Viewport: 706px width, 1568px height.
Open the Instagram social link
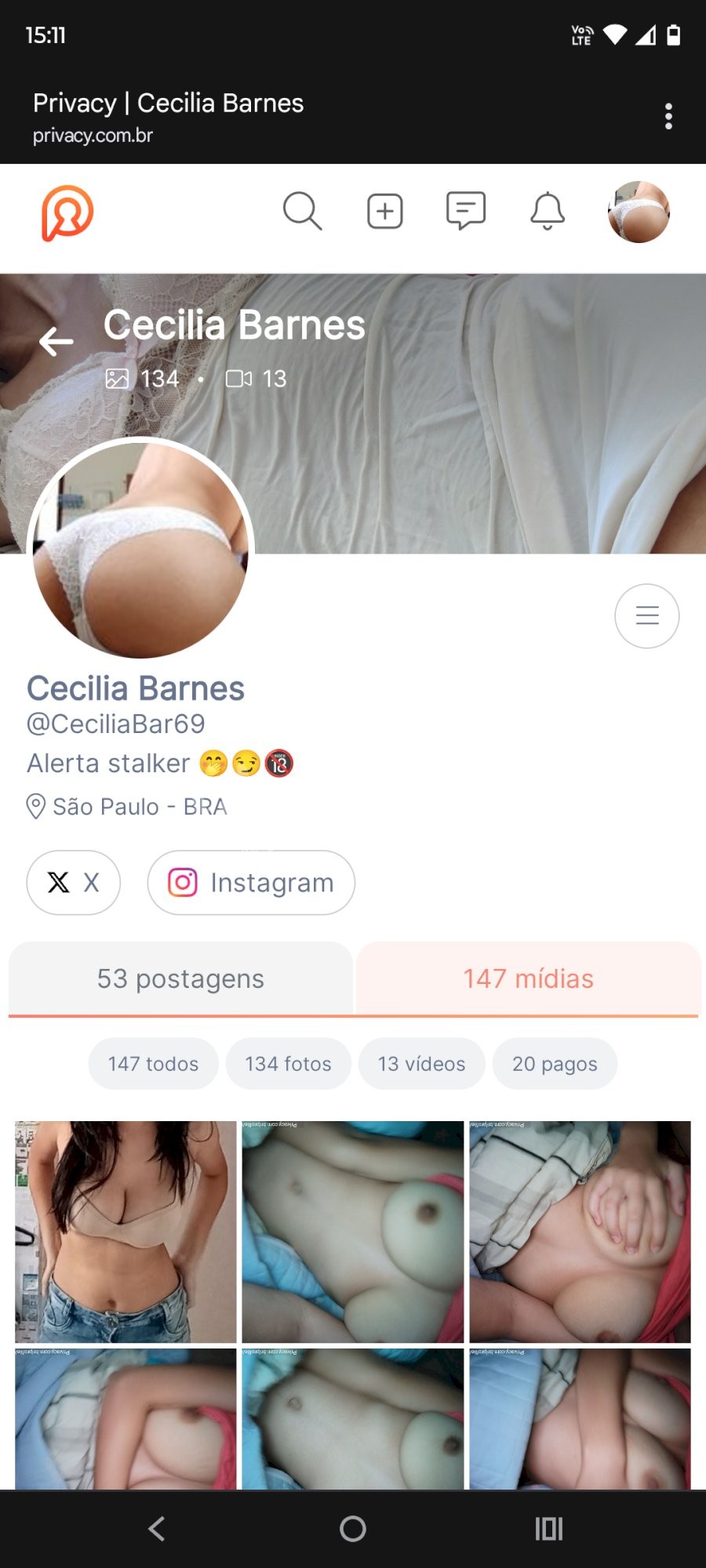coord(251,883)
